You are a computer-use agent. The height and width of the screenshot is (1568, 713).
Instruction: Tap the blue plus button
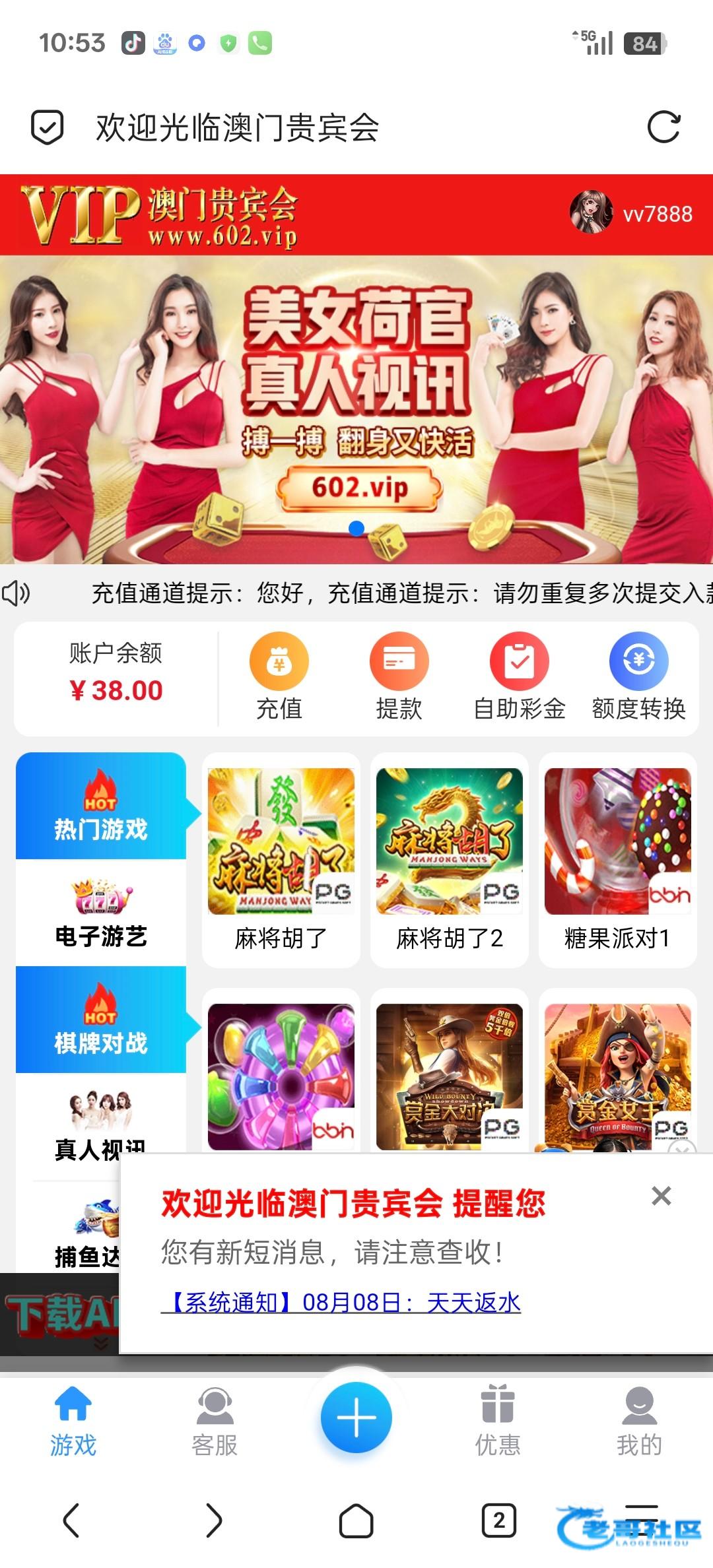[x=356, y=1417]
